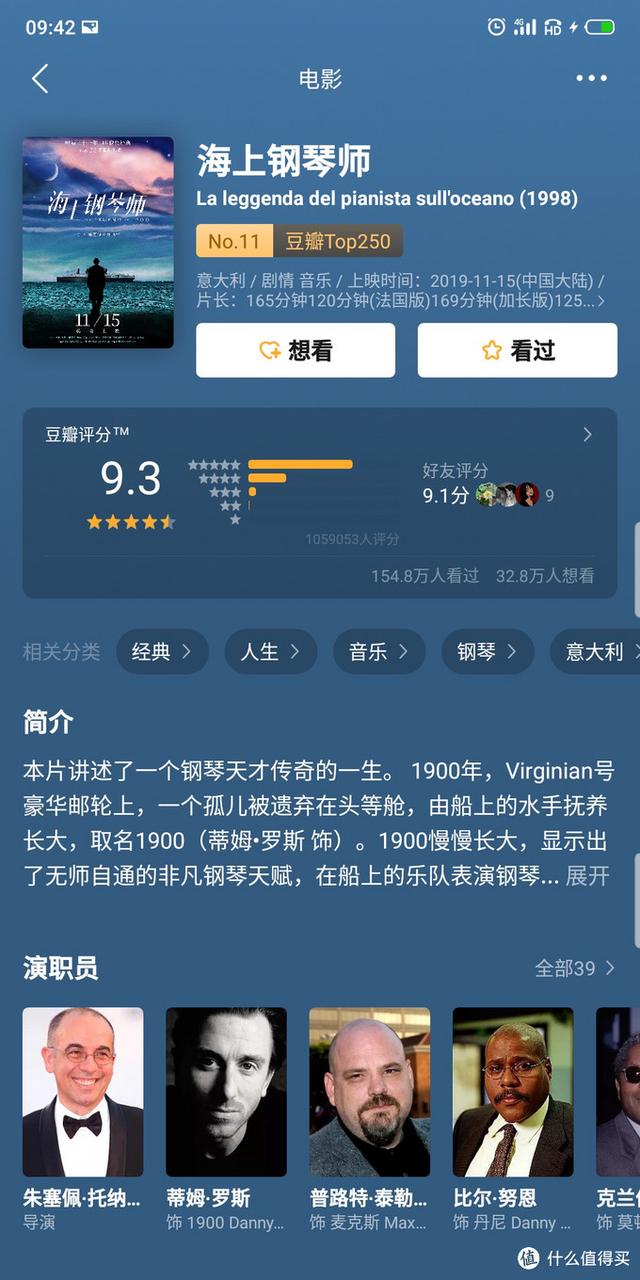Select the 钢琴 category chip

(487, 652)
